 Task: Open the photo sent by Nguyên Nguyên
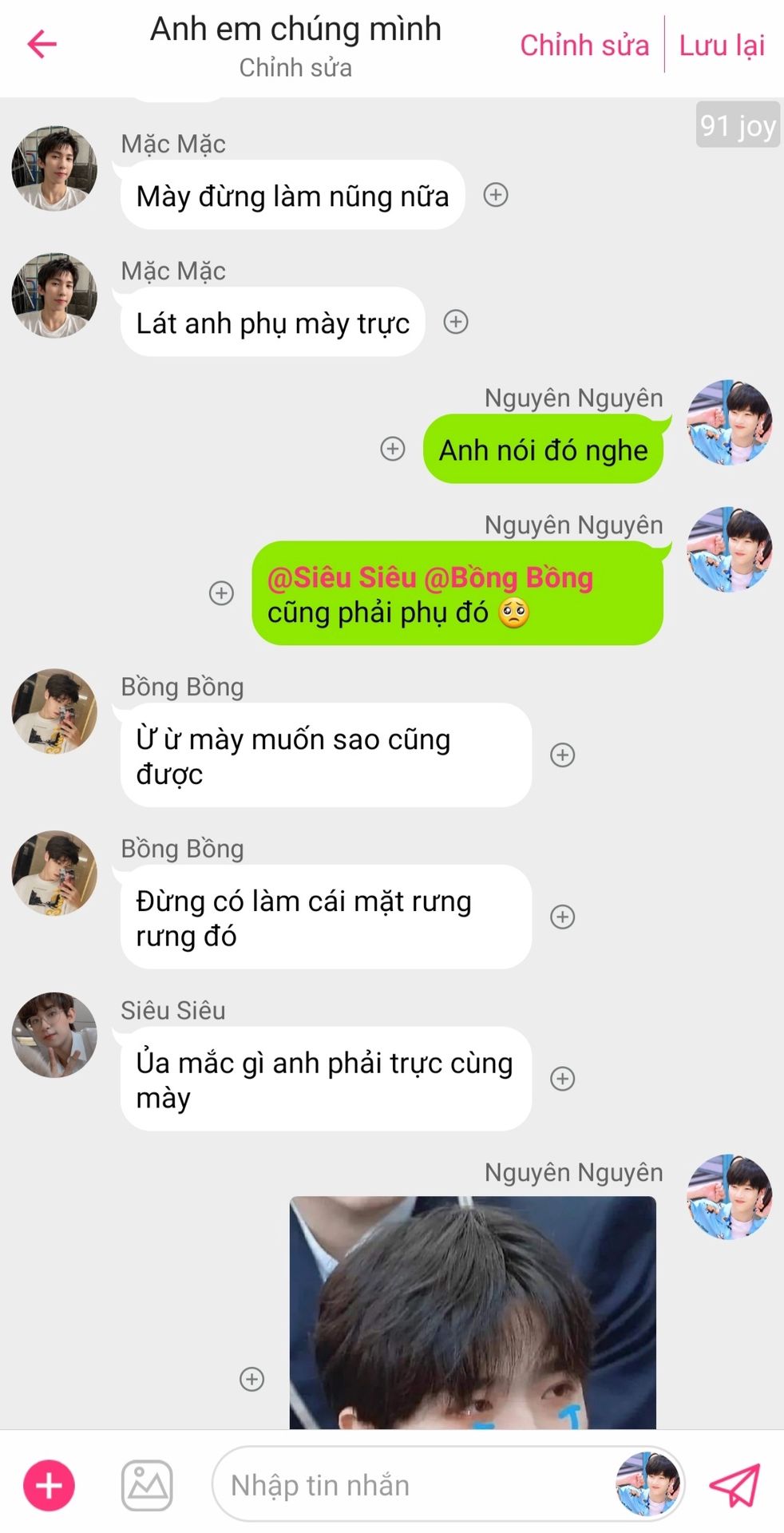[473, 1312]
